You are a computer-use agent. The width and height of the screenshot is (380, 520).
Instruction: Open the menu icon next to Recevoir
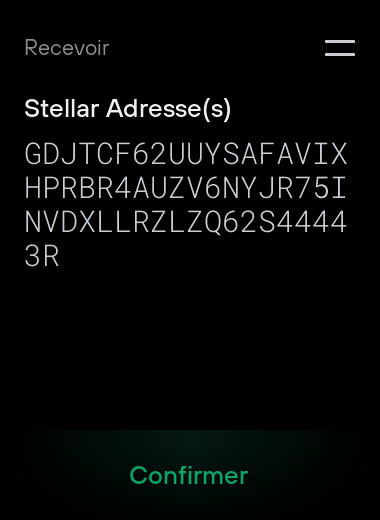point(340,48)
